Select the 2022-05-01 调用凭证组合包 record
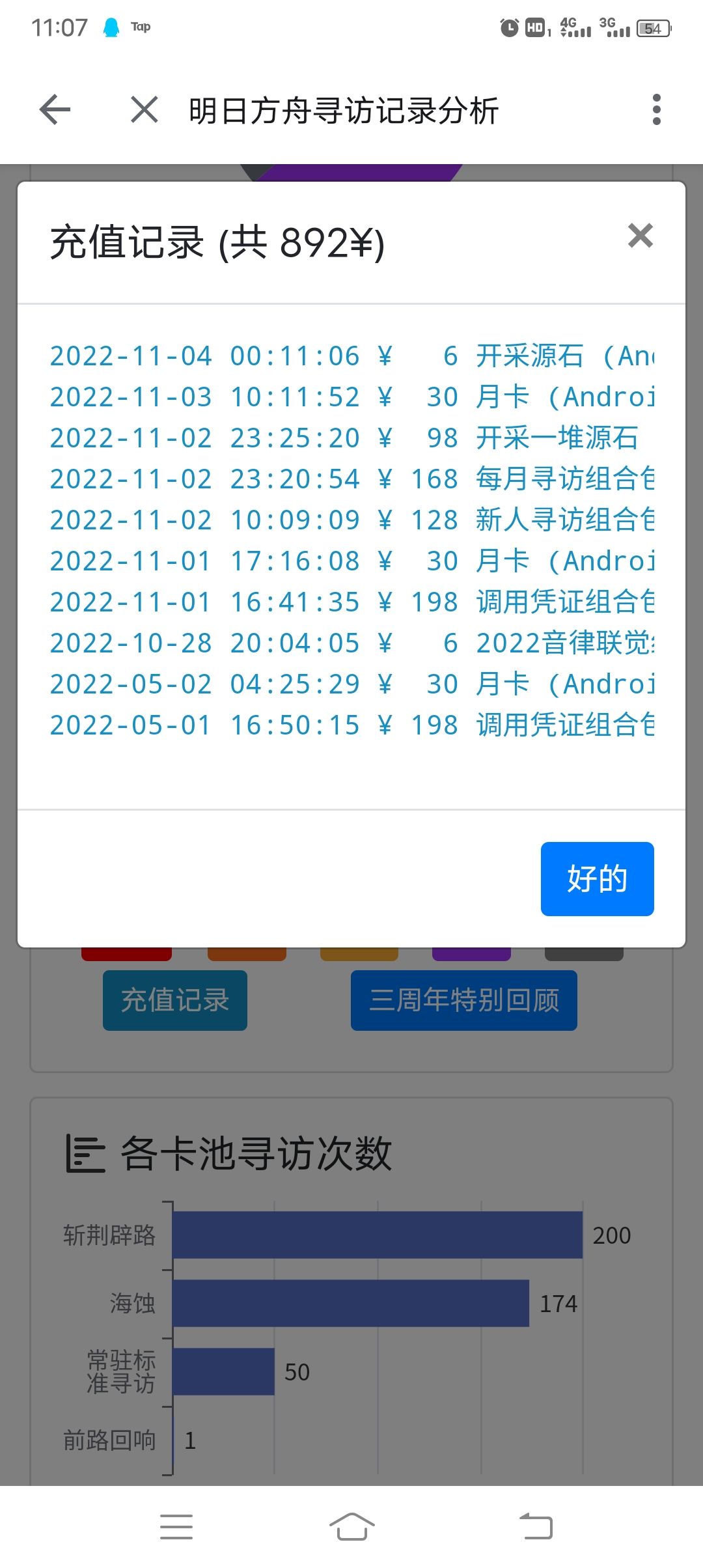Screen dimensions: 703x1568 point(351,725)
